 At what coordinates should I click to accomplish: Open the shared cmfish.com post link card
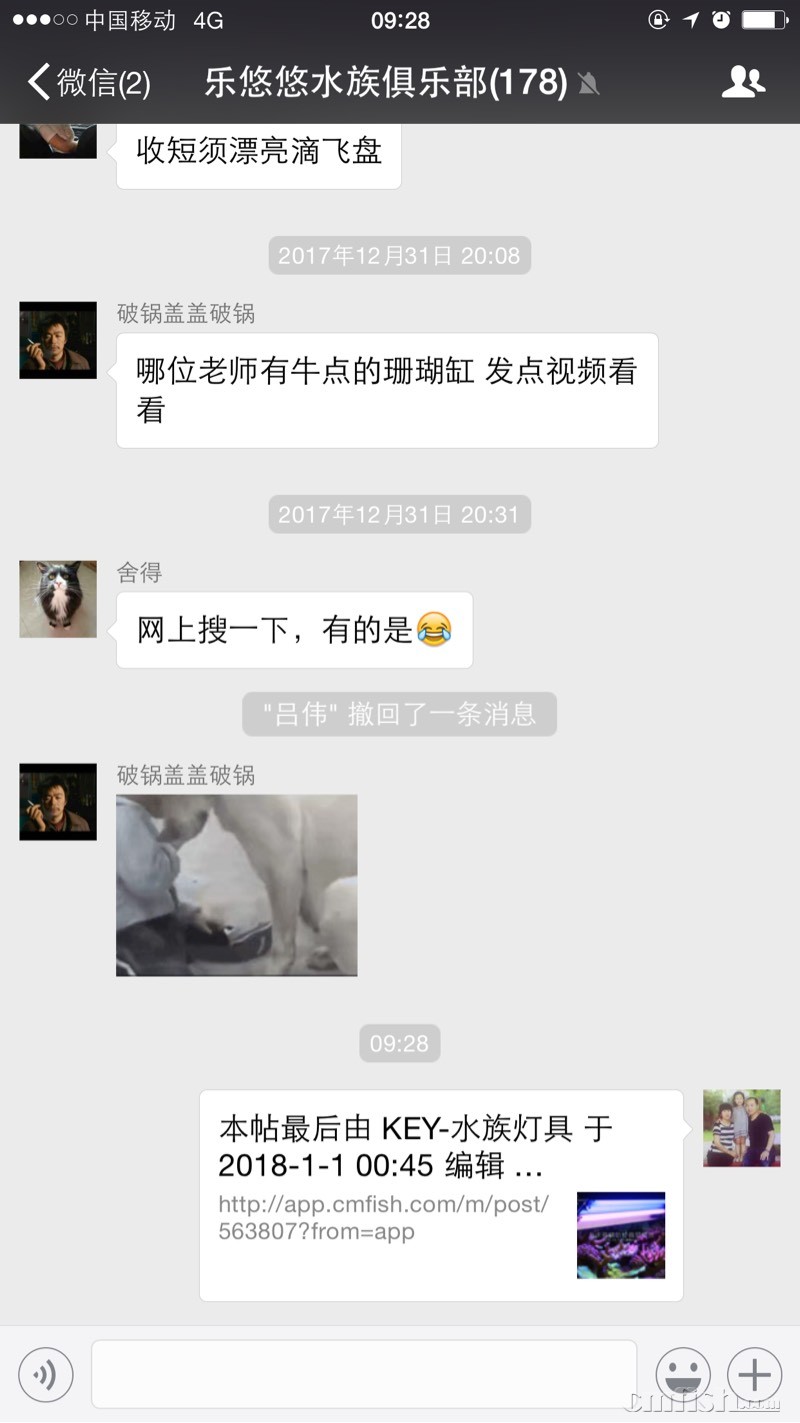point(441,1195)
